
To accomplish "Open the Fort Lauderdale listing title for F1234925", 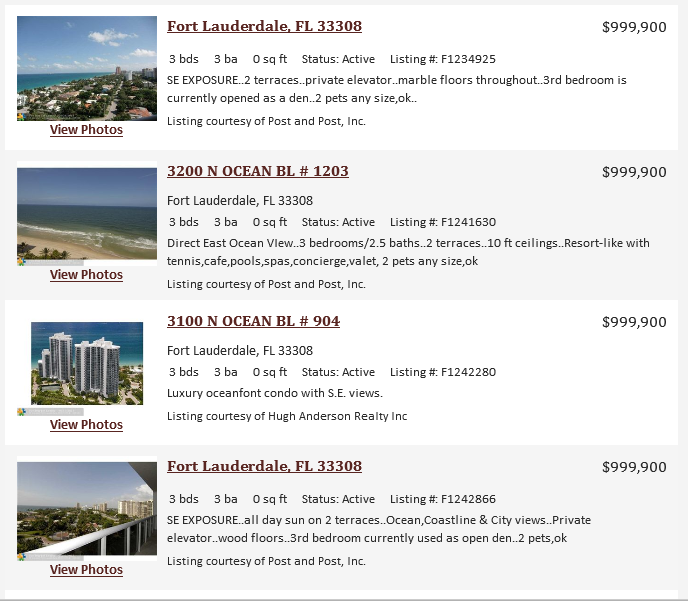I will click(264, 27).
